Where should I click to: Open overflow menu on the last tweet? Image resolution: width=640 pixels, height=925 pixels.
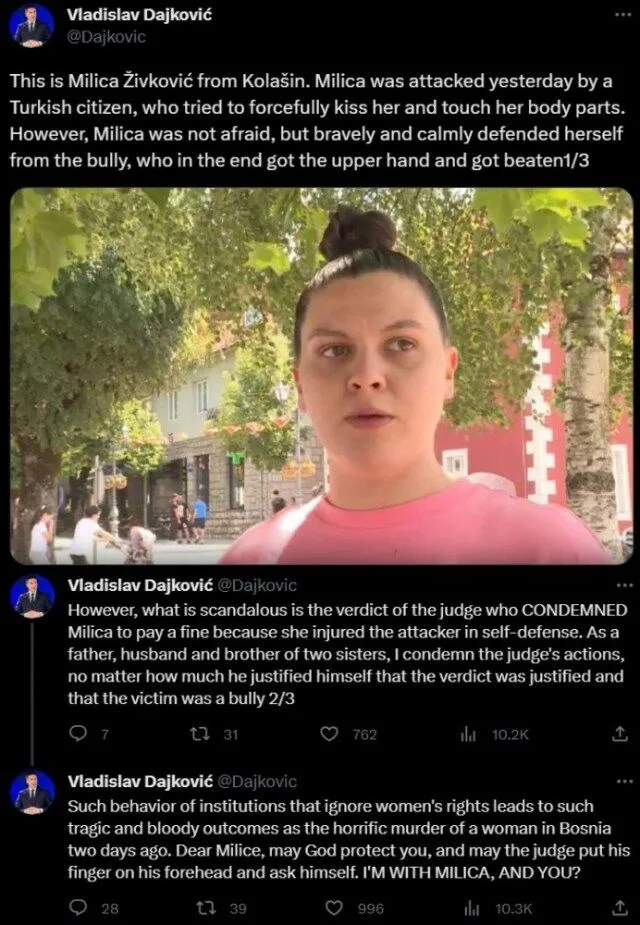point(625,781)
